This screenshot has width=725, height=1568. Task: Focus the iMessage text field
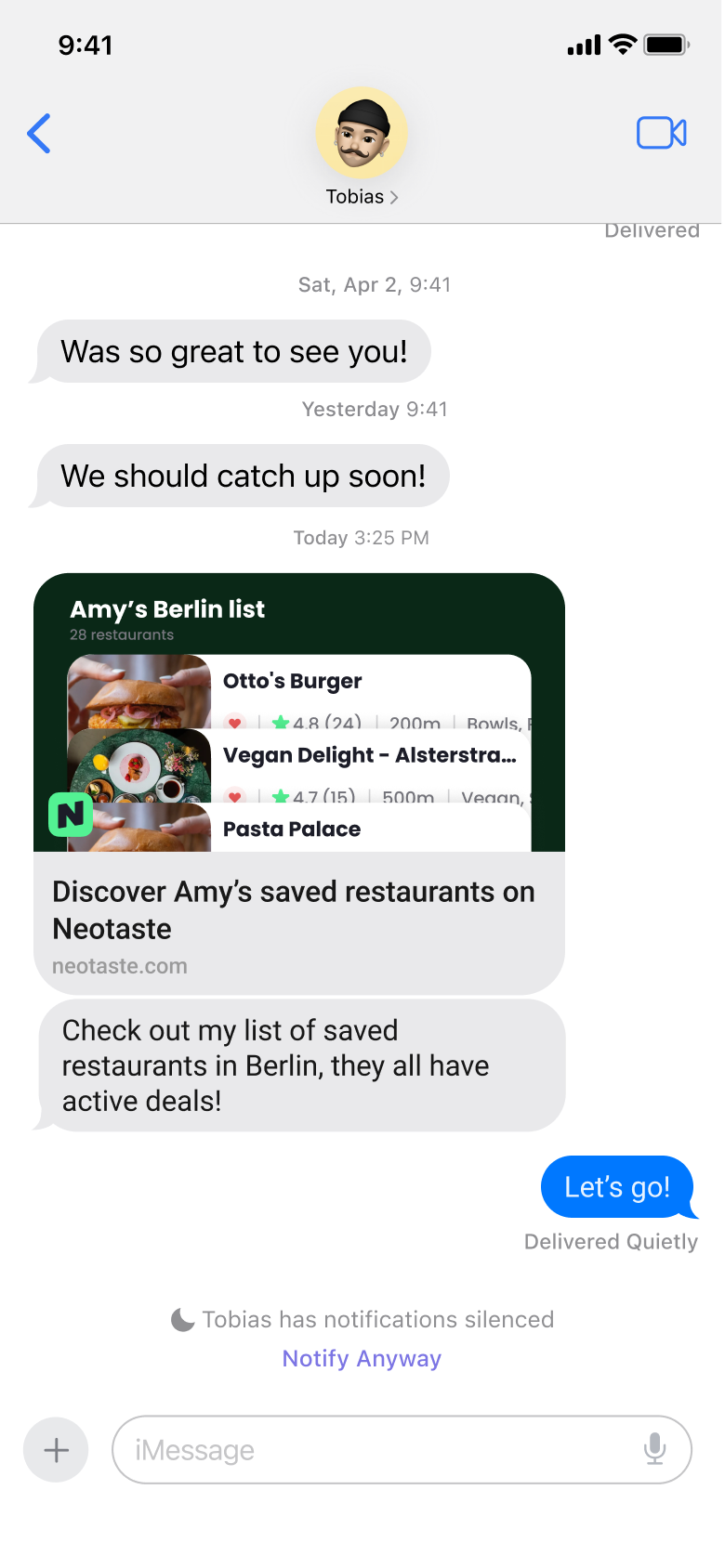372,1449
